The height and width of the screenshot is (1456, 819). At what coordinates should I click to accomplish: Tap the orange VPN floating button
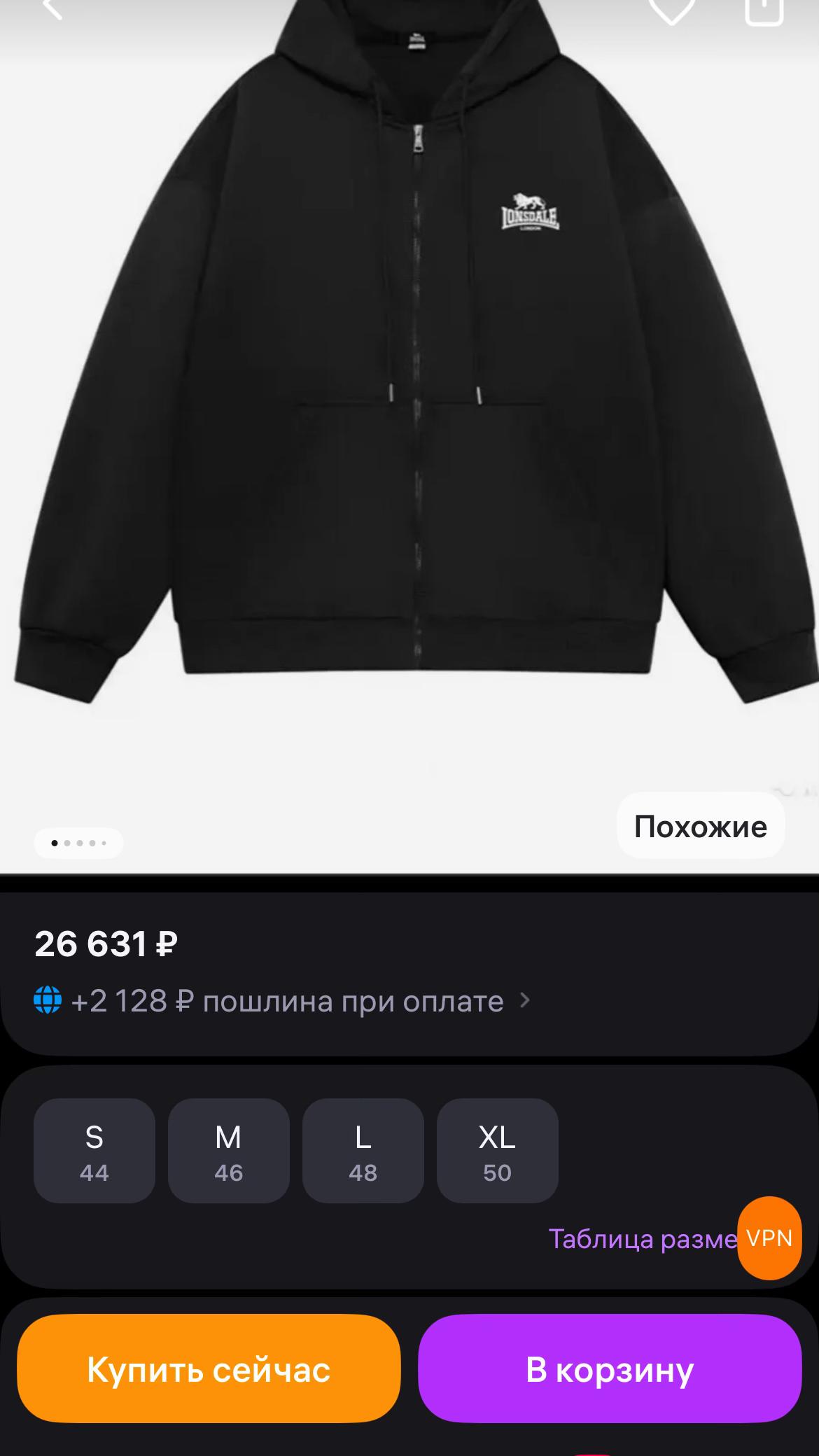769,1238
